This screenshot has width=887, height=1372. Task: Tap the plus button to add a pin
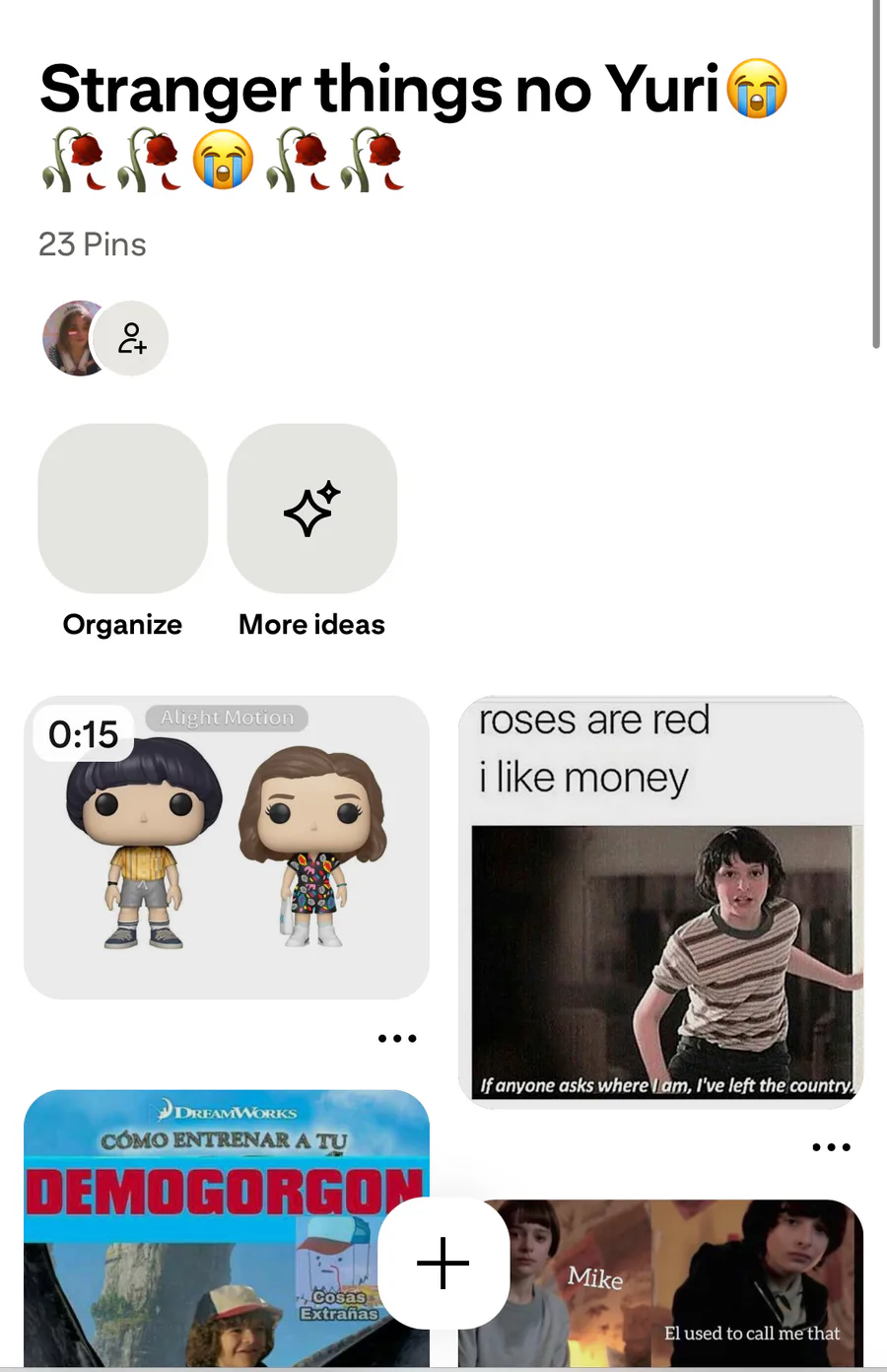[x=443, y=1263]
